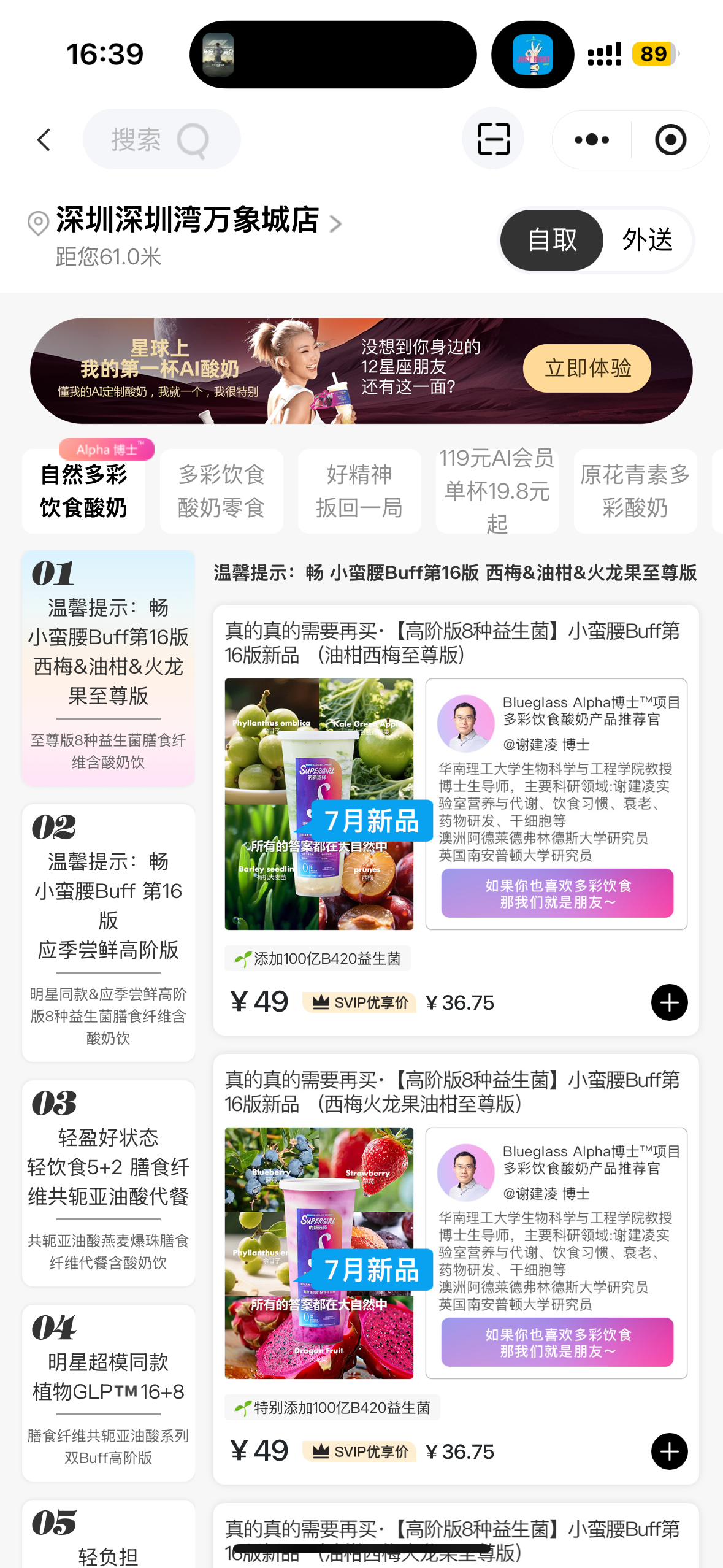
Task: Close the mini program with circle button
Action: coord(670,140)
